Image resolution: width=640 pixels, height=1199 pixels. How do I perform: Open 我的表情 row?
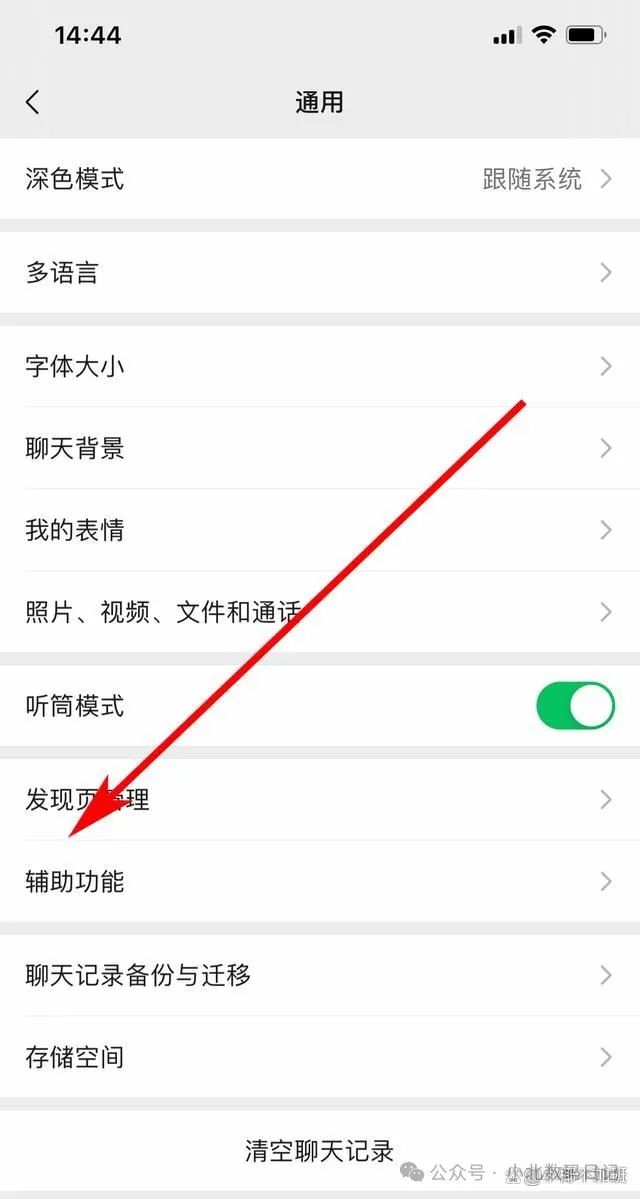pos(320,530)
